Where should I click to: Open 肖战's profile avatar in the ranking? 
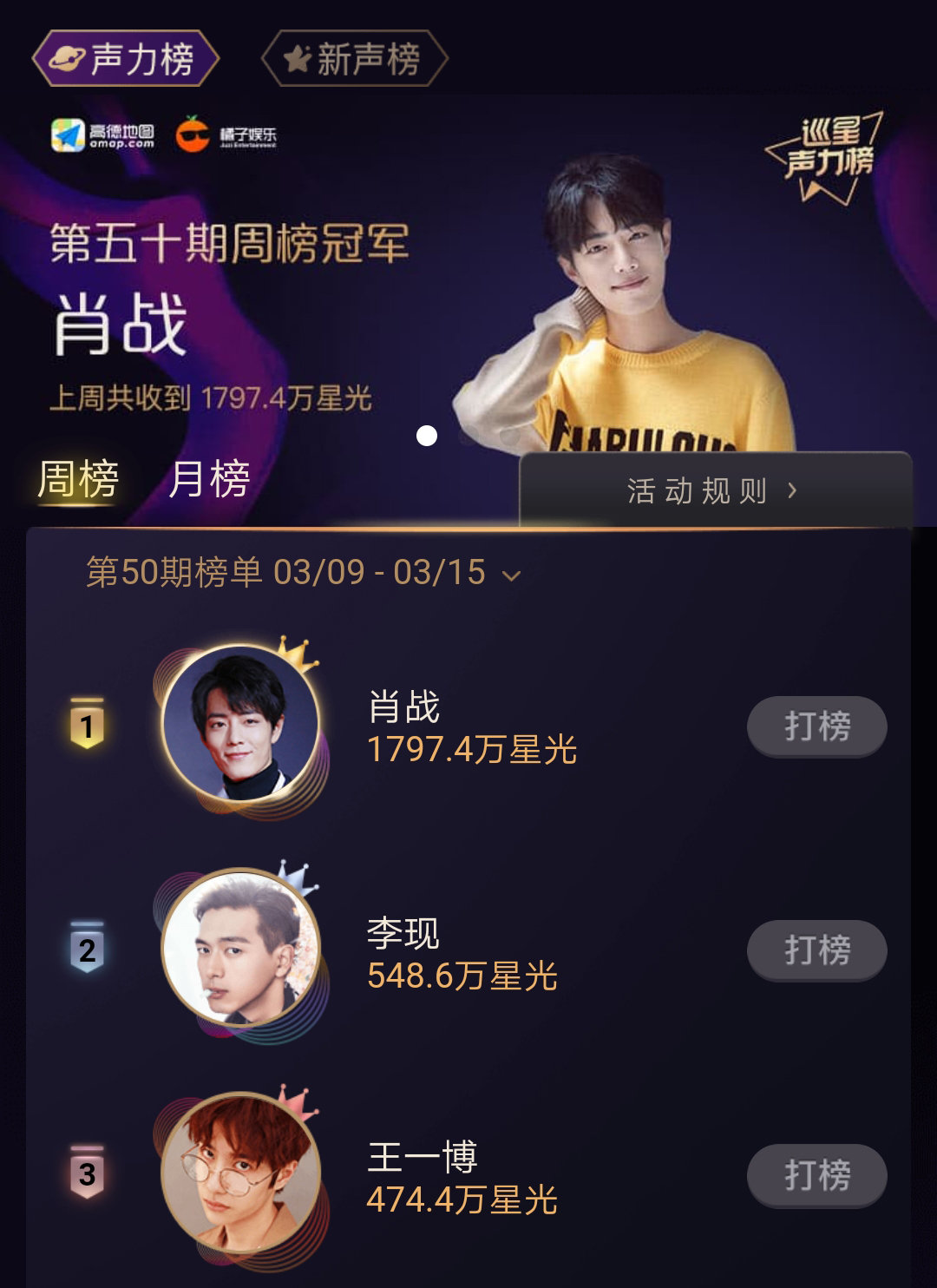point(240,725)
